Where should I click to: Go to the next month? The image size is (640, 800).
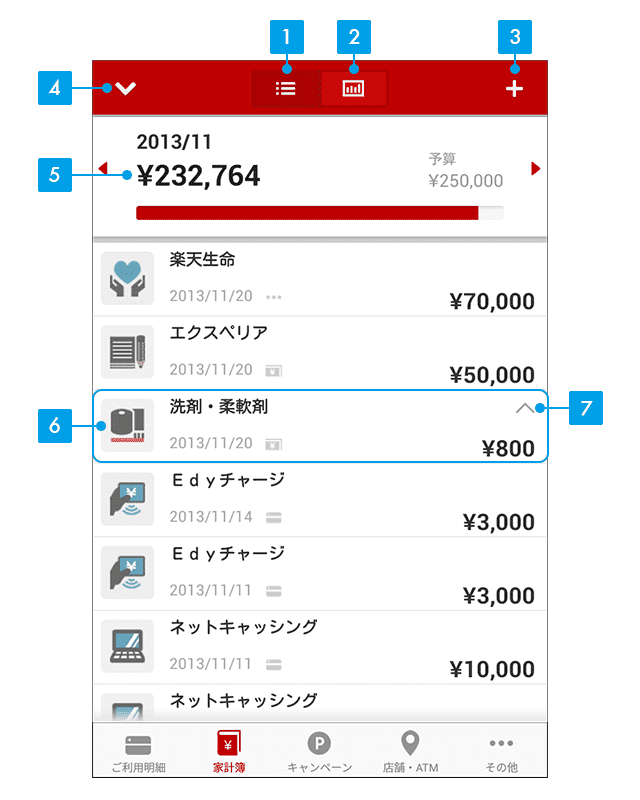tap(535, 168)
